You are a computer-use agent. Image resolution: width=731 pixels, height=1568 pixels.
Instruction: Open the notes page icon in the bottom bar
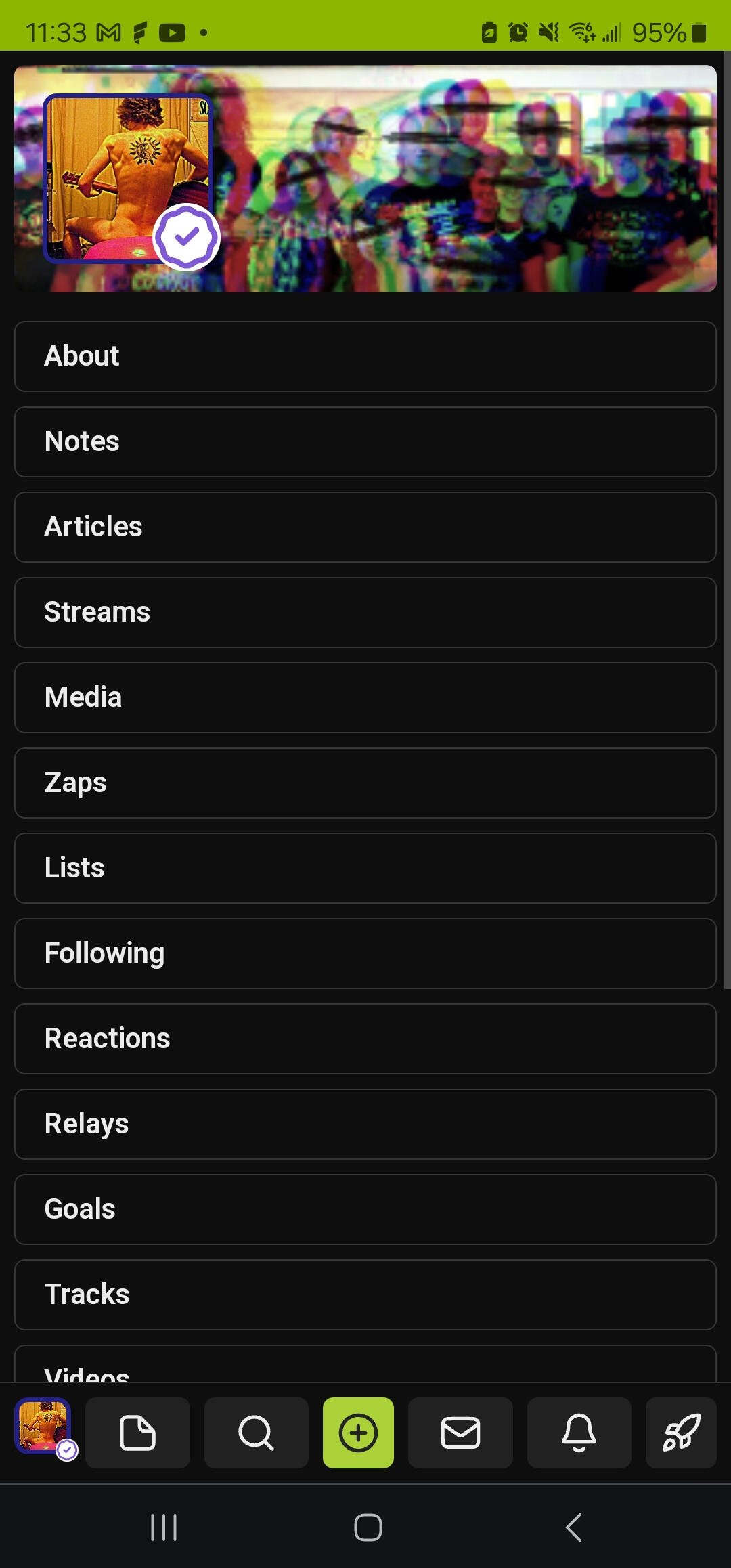point(137,1433)
